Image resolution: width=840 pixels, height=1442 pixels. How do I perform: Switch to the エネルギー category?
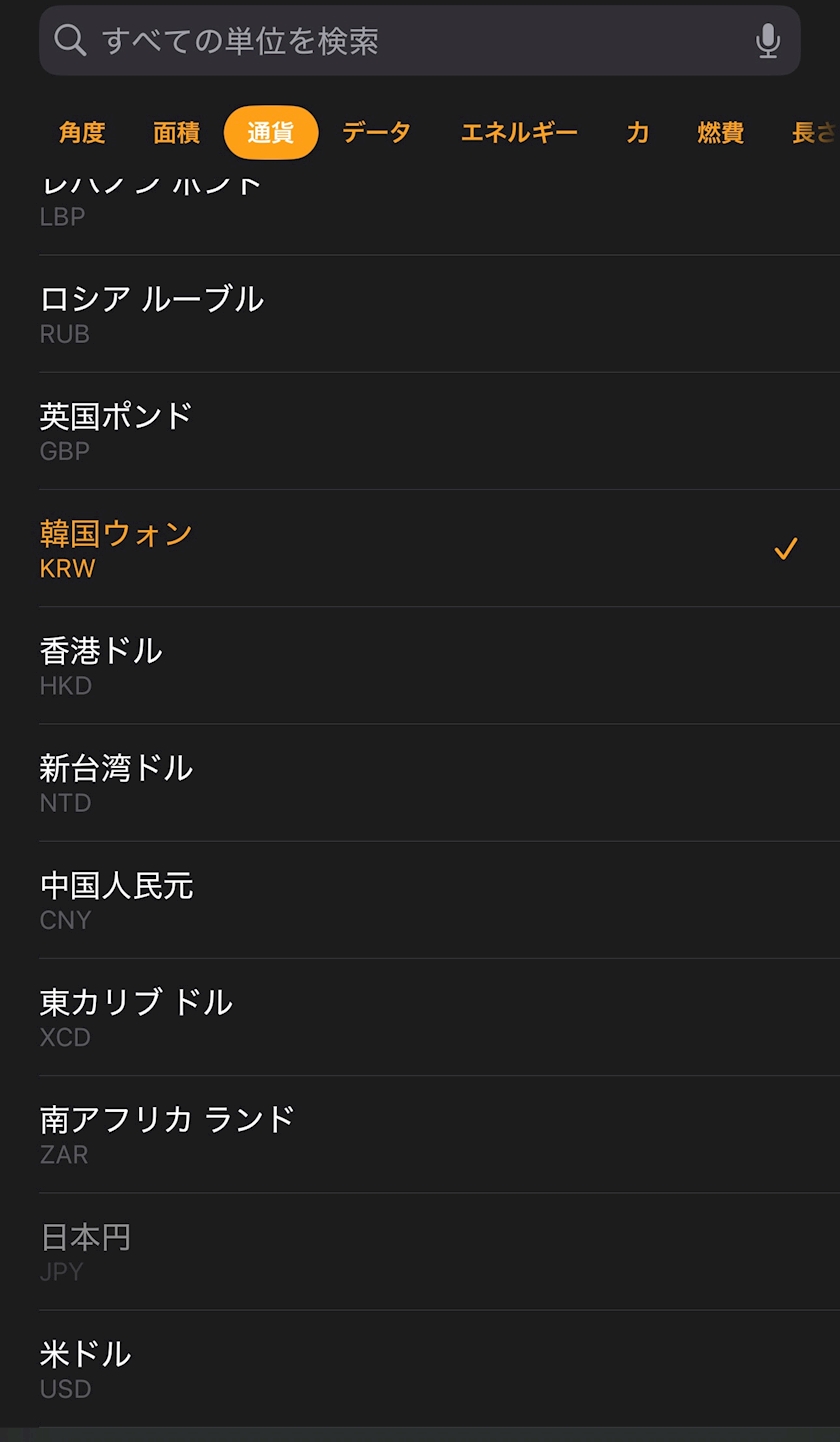518,132
